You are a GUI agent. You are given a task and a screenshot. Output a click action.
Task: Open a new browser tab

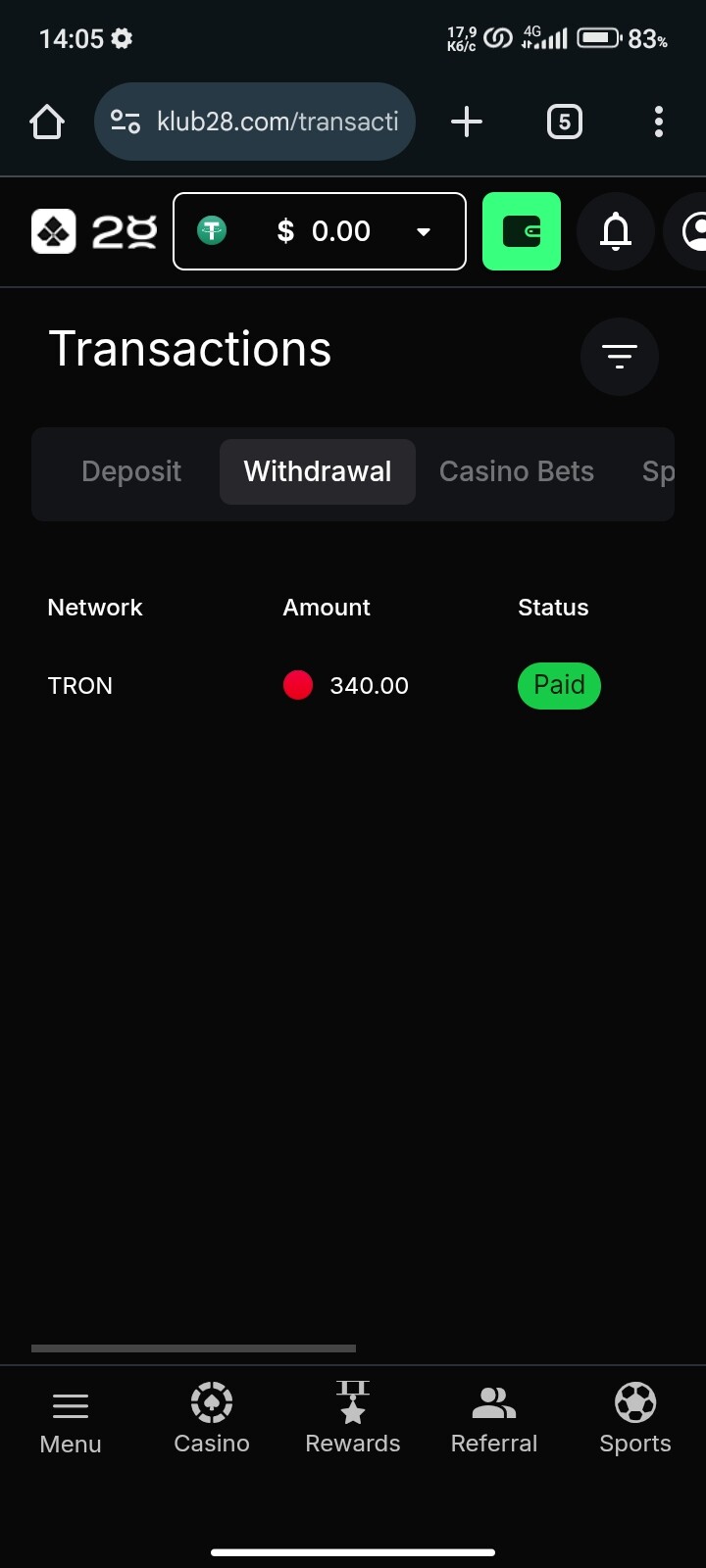coord(467,122)
